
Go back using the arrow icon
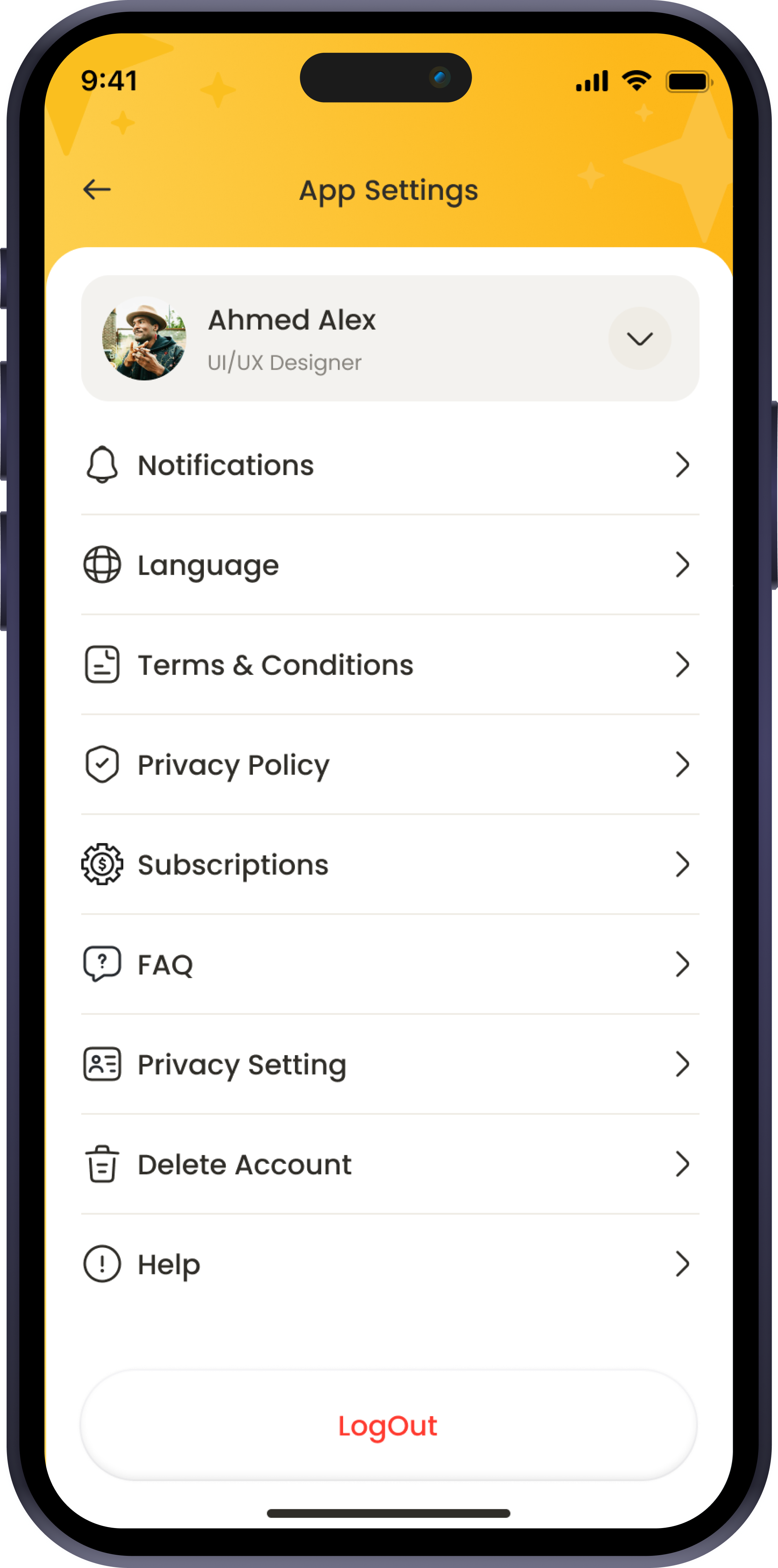pyautogui.click(x=97, y=189)
